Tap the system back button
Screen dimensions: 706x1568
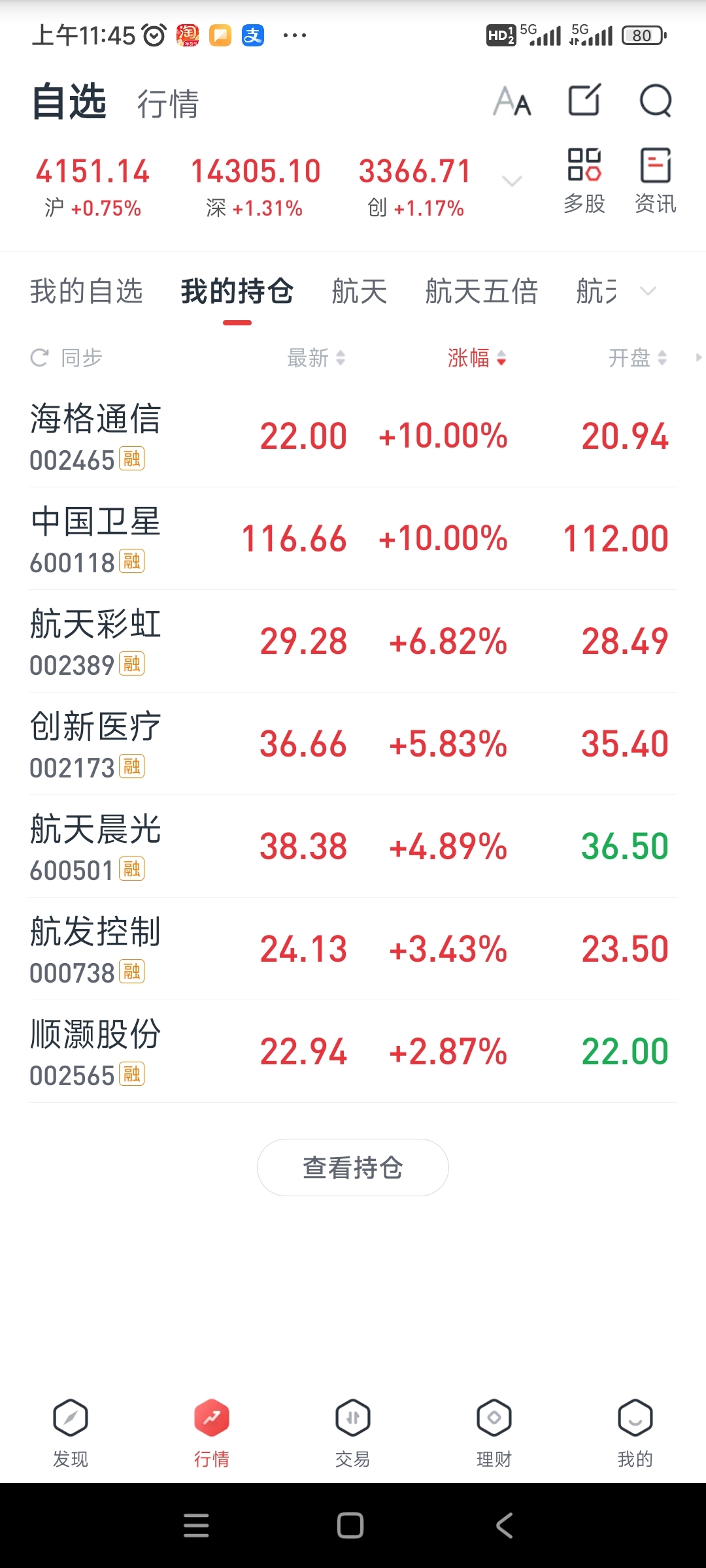click(x=505, y=1526)
